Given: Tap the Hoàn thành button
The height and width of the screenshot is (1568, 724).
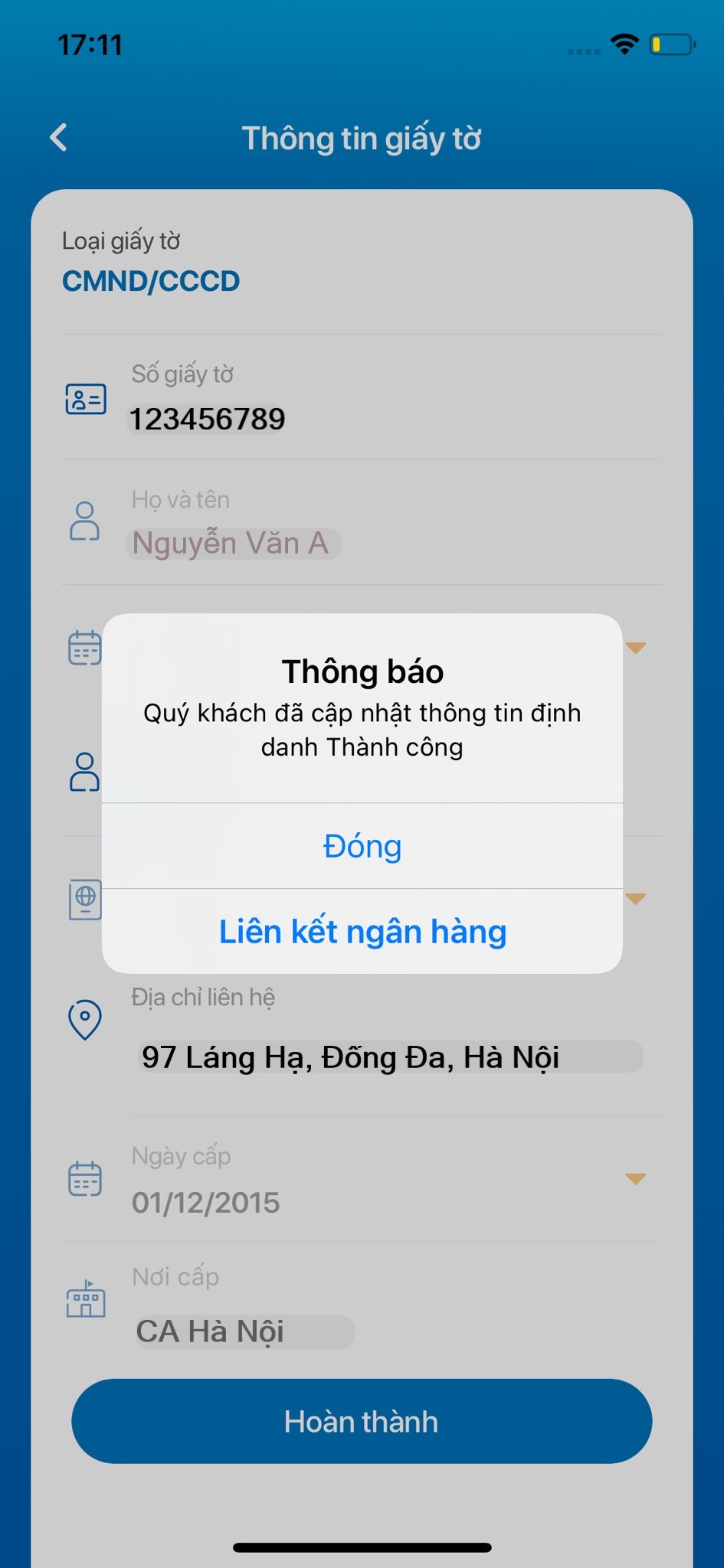Looking at the screenshot, I should [x=362, y=1421].
